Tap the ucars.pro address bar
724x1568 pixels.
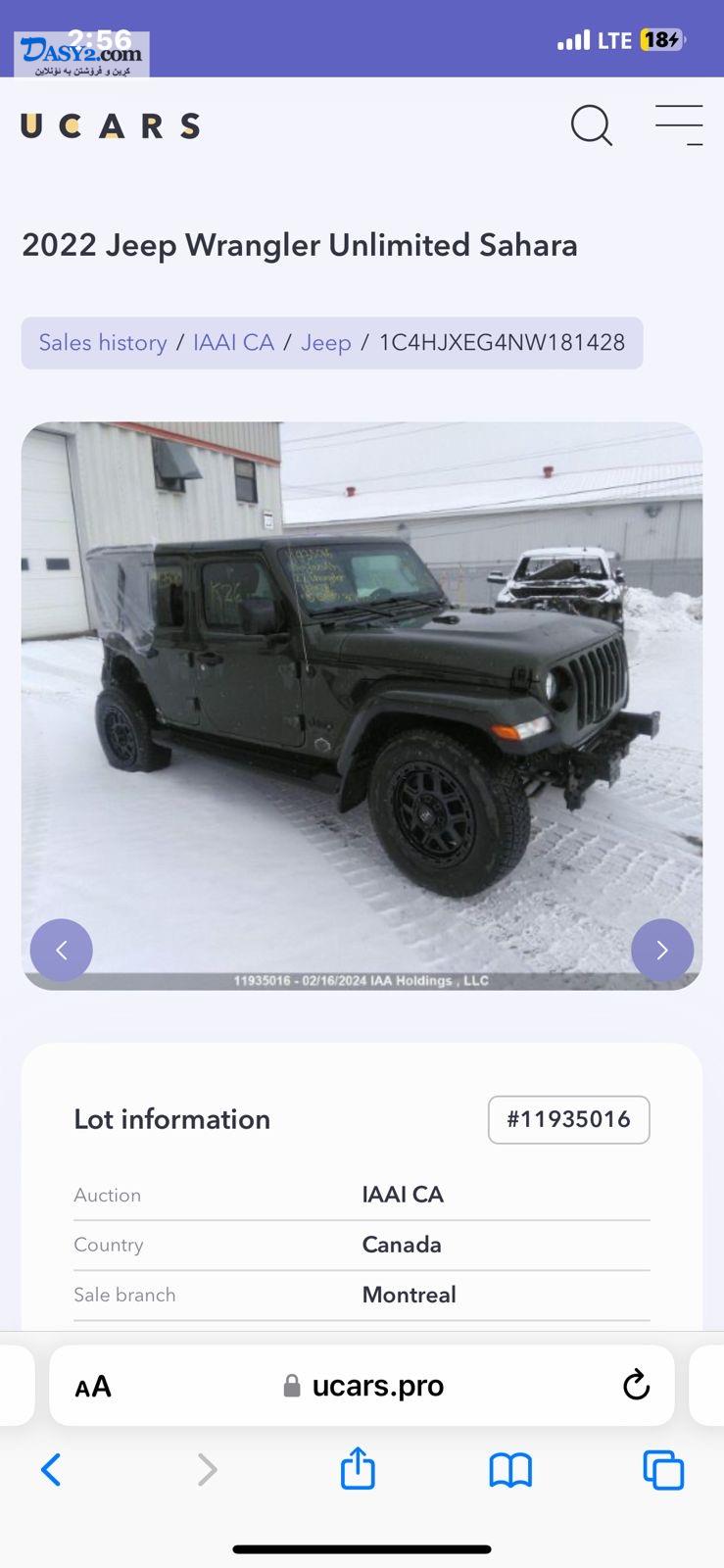(x=362, y=1386)
